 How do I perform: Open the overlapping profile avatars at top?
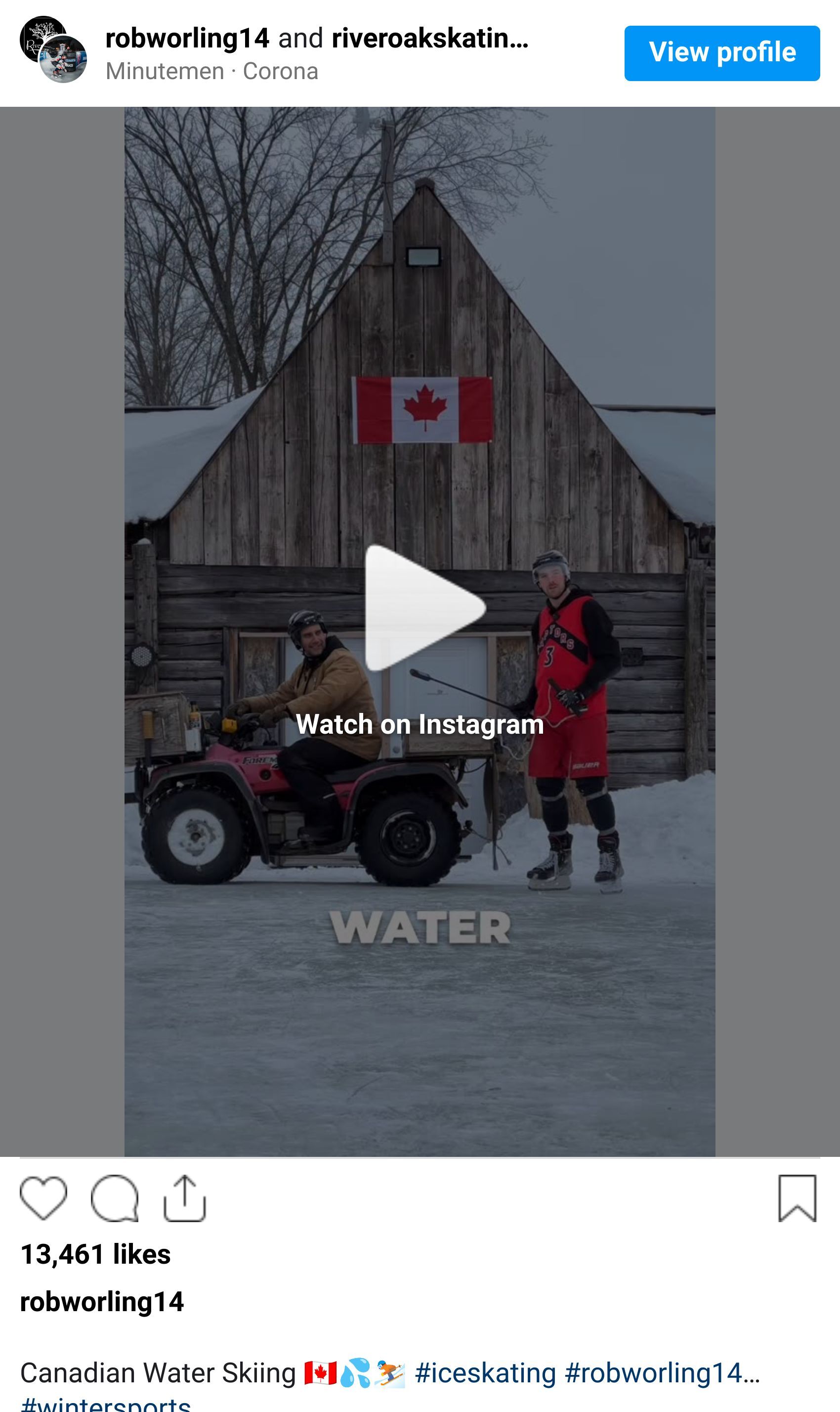pyautogui.click(x=53, y=50)
